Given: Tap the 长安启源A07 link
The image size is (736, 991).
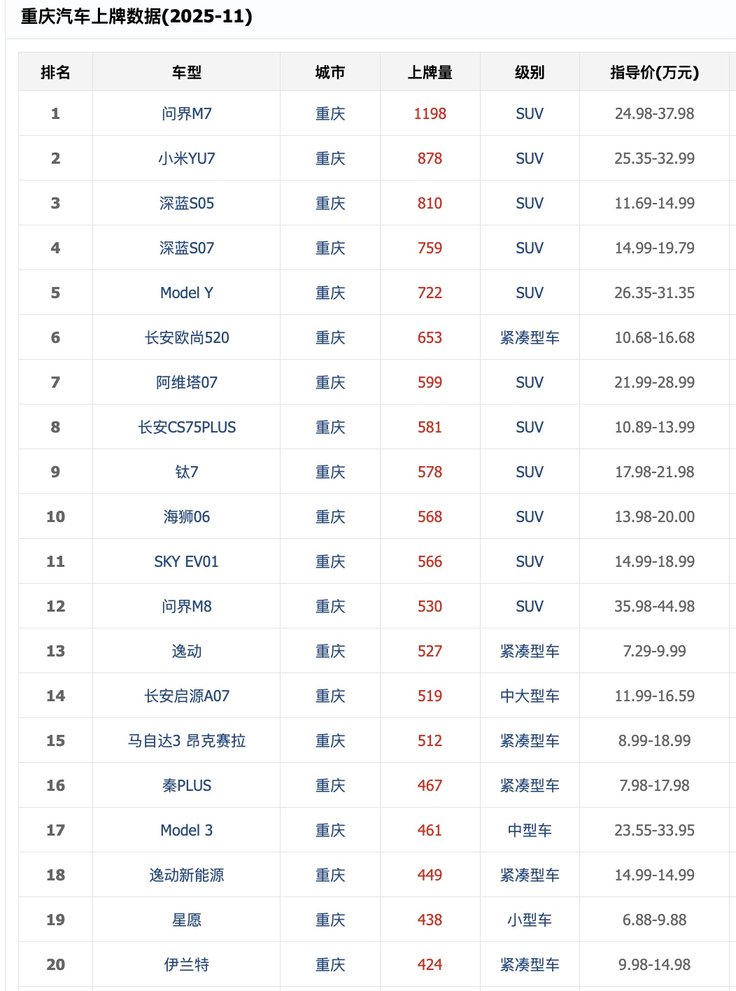Looking at the screenshot, I should tap(186, 696).
